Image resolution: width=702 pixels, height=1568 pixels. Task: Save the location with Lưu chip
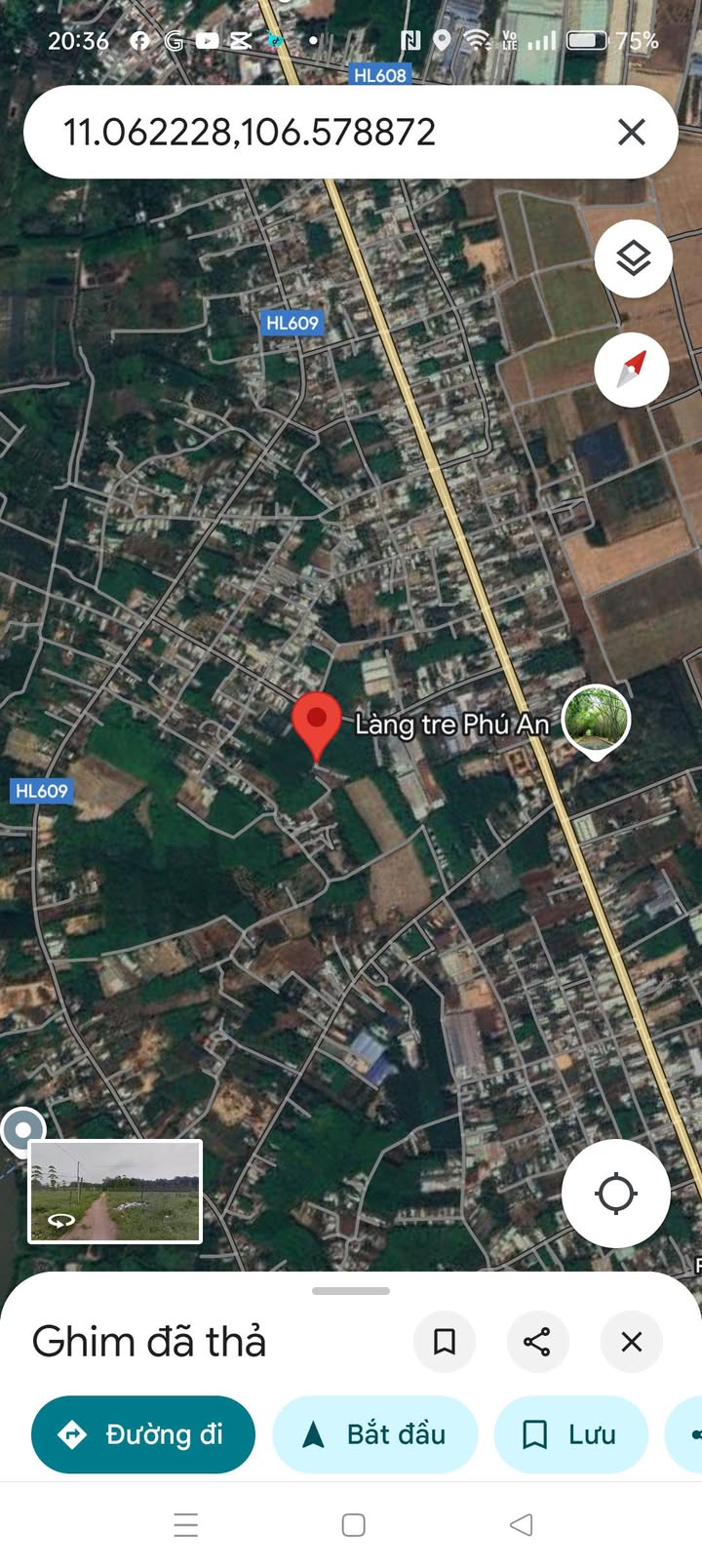571,1434
